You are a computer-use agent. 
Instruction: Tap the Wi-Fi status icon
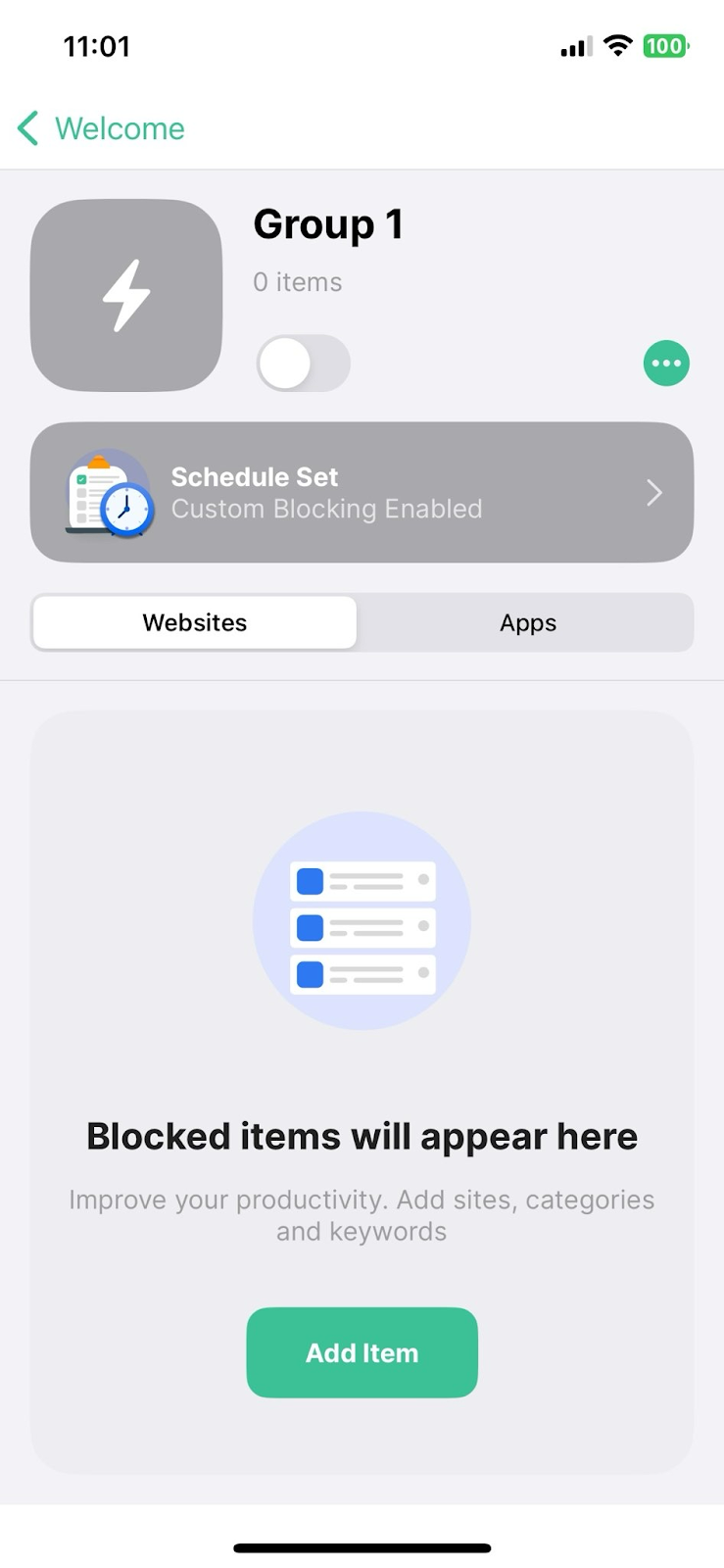pyautogui.click(x=618, y=45)
